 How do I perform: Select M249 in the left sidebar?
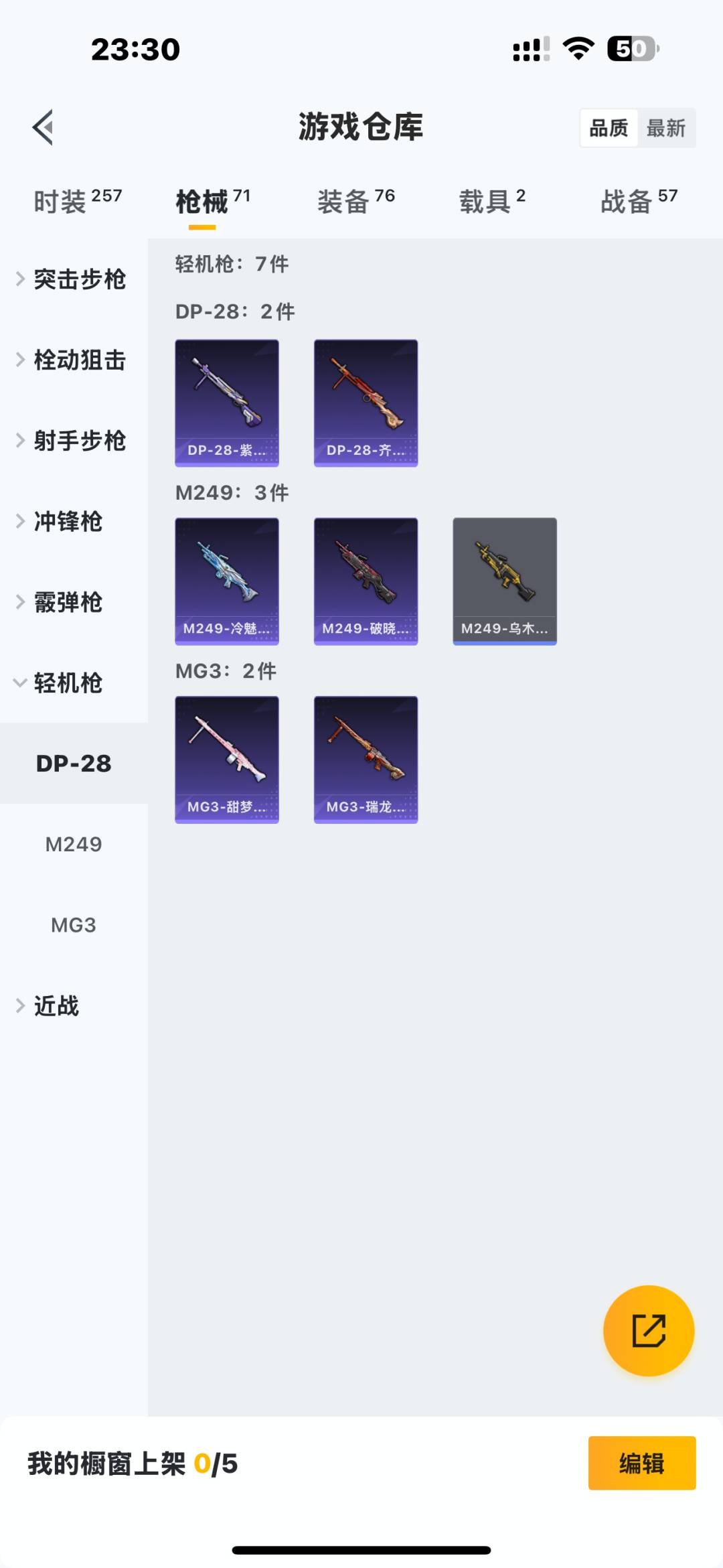coord(74,844)
